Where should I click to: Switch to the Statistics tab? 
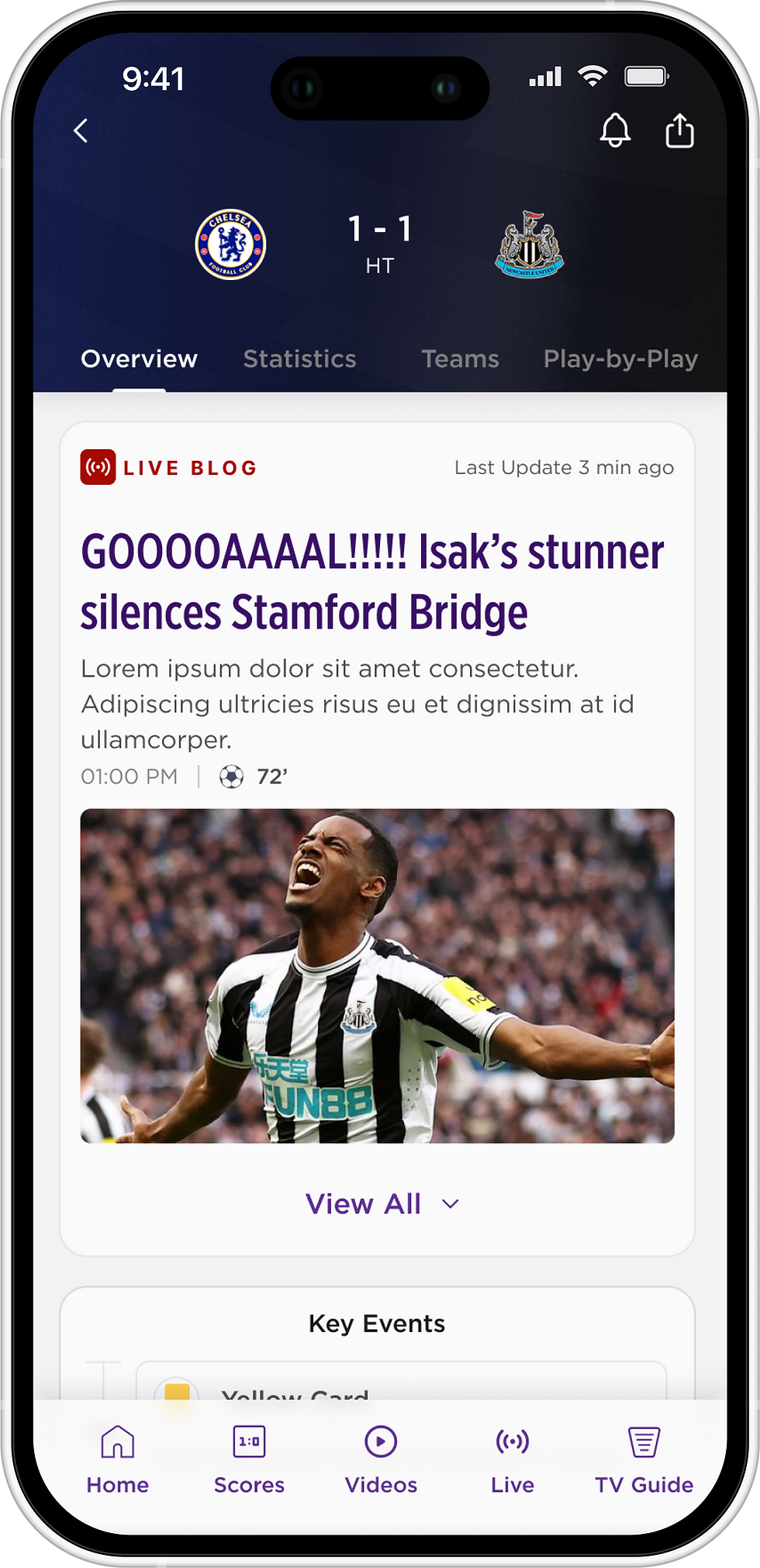[299, 359]
